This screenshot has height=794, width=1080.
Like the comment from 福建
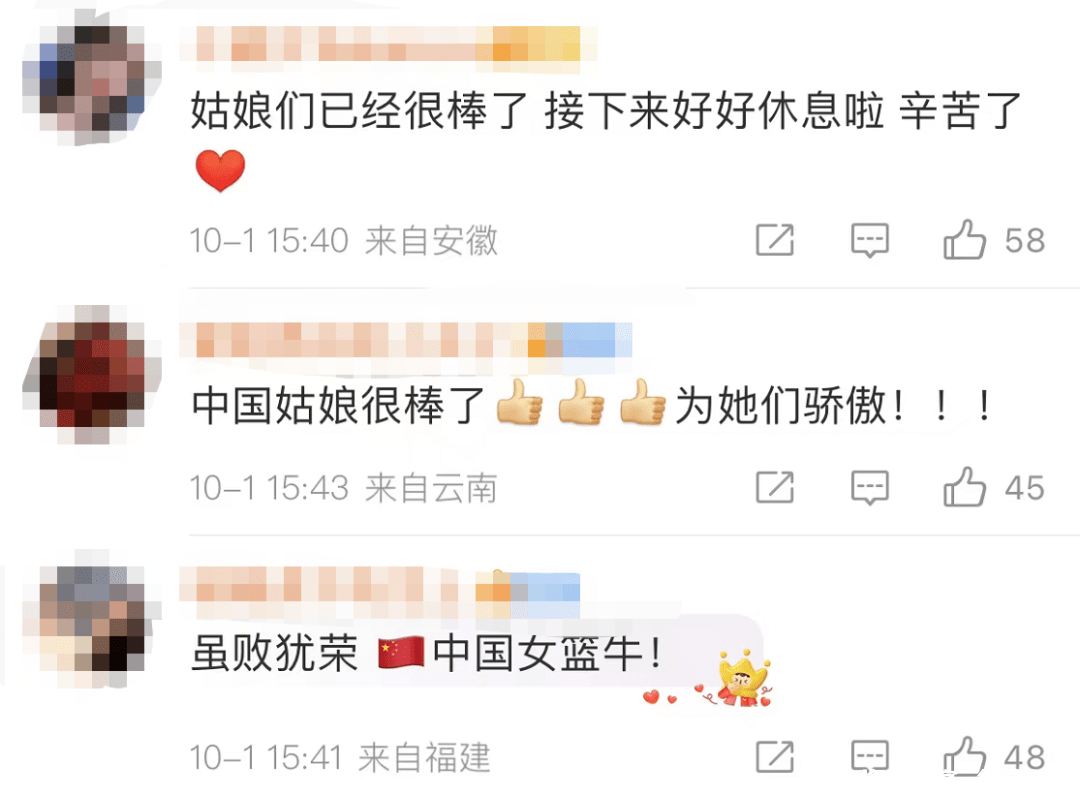pyautogui.click(x=965, y=757)
